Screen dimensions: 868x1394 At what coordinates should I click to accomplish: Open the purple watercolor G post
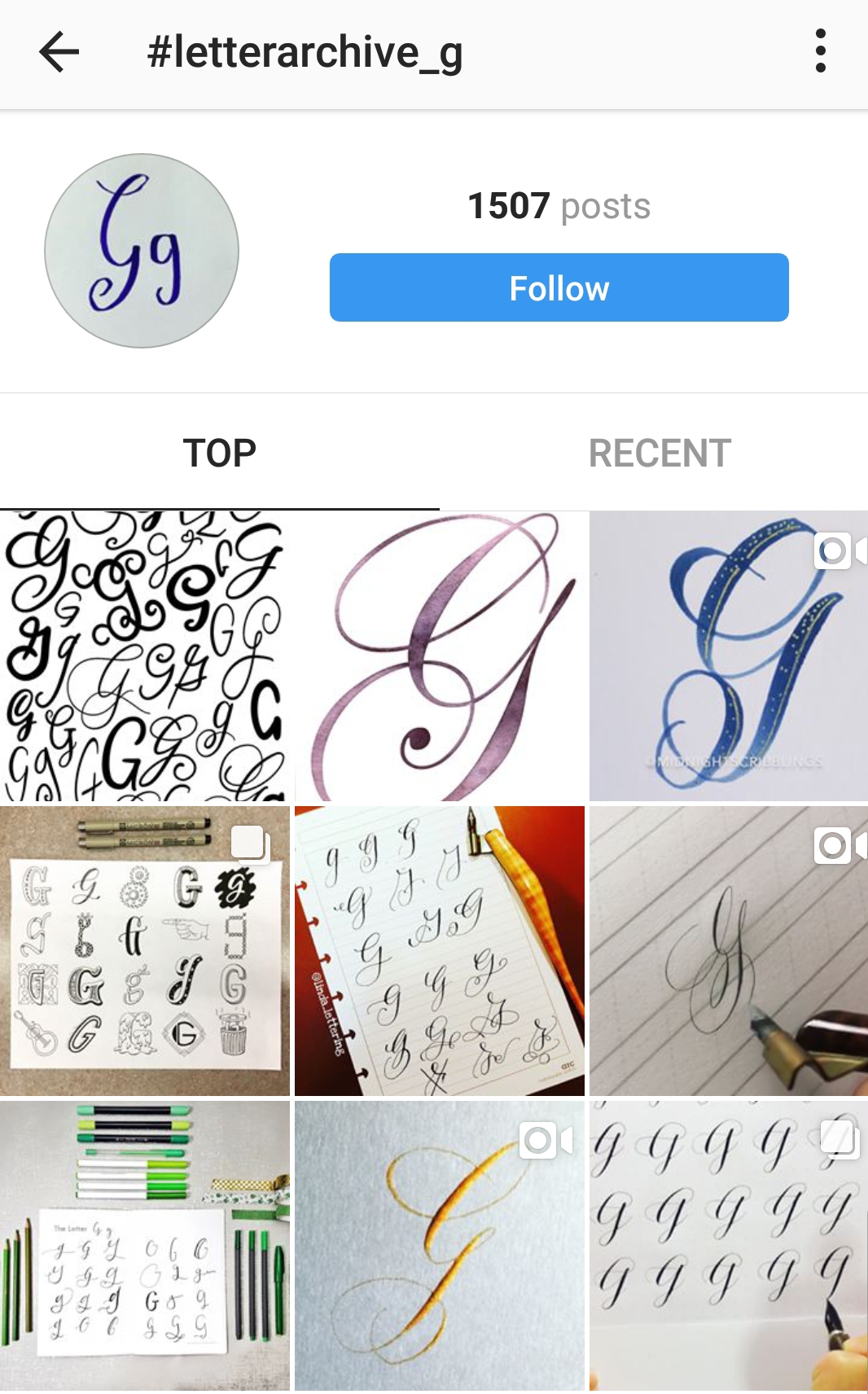click(x=440, y=656)
